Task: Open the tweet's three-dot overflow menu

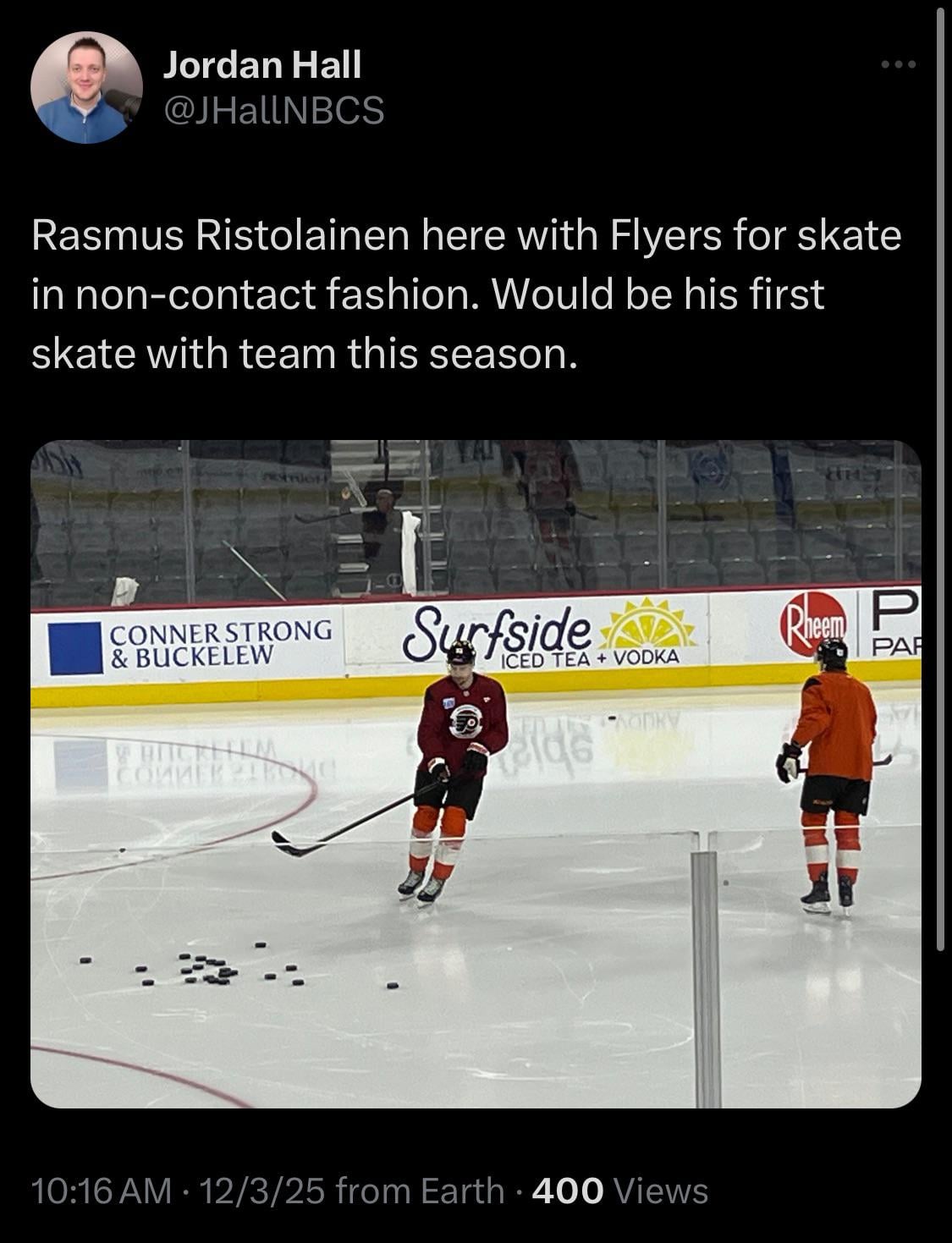Action: click(897, 65)
